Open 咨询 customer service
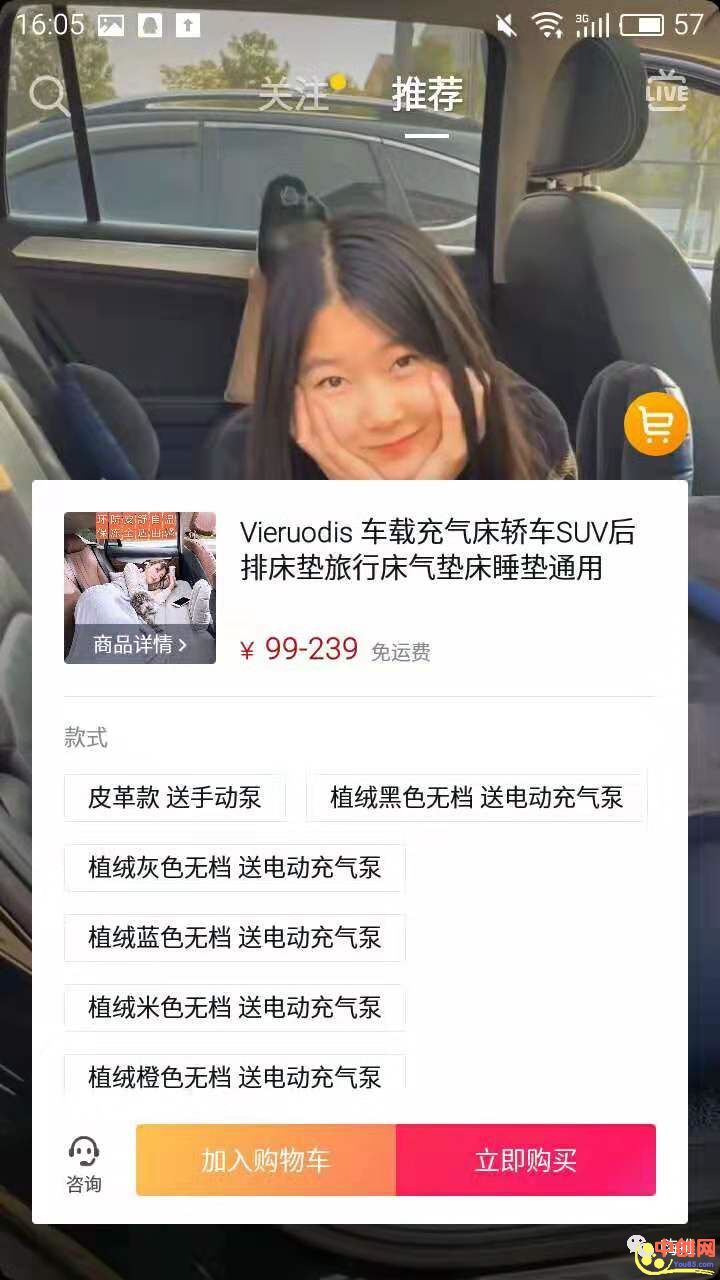The width and height of the screenshot is (720, 1280). [84, 1165]
